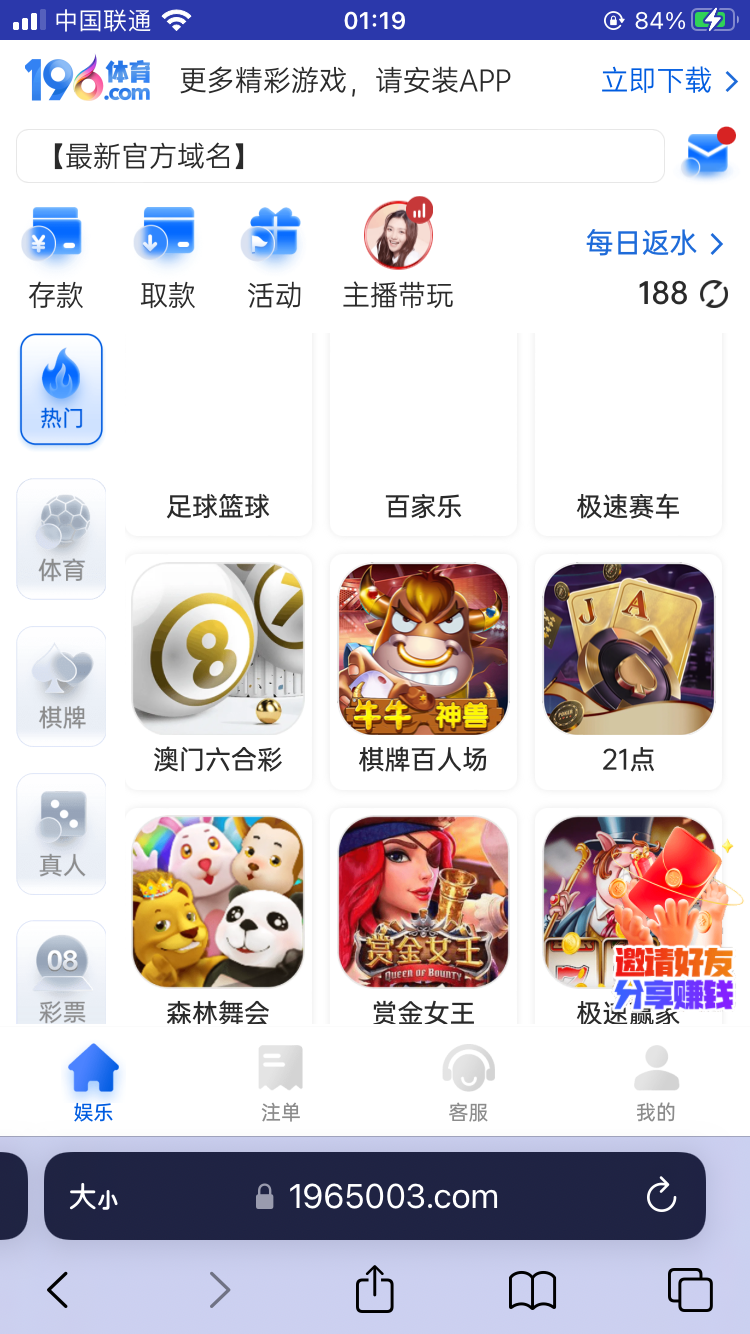The width and height of the screenshot is (750, 1334).
Task: Open 主播带玩 streamer section
Action: (398, 255)
